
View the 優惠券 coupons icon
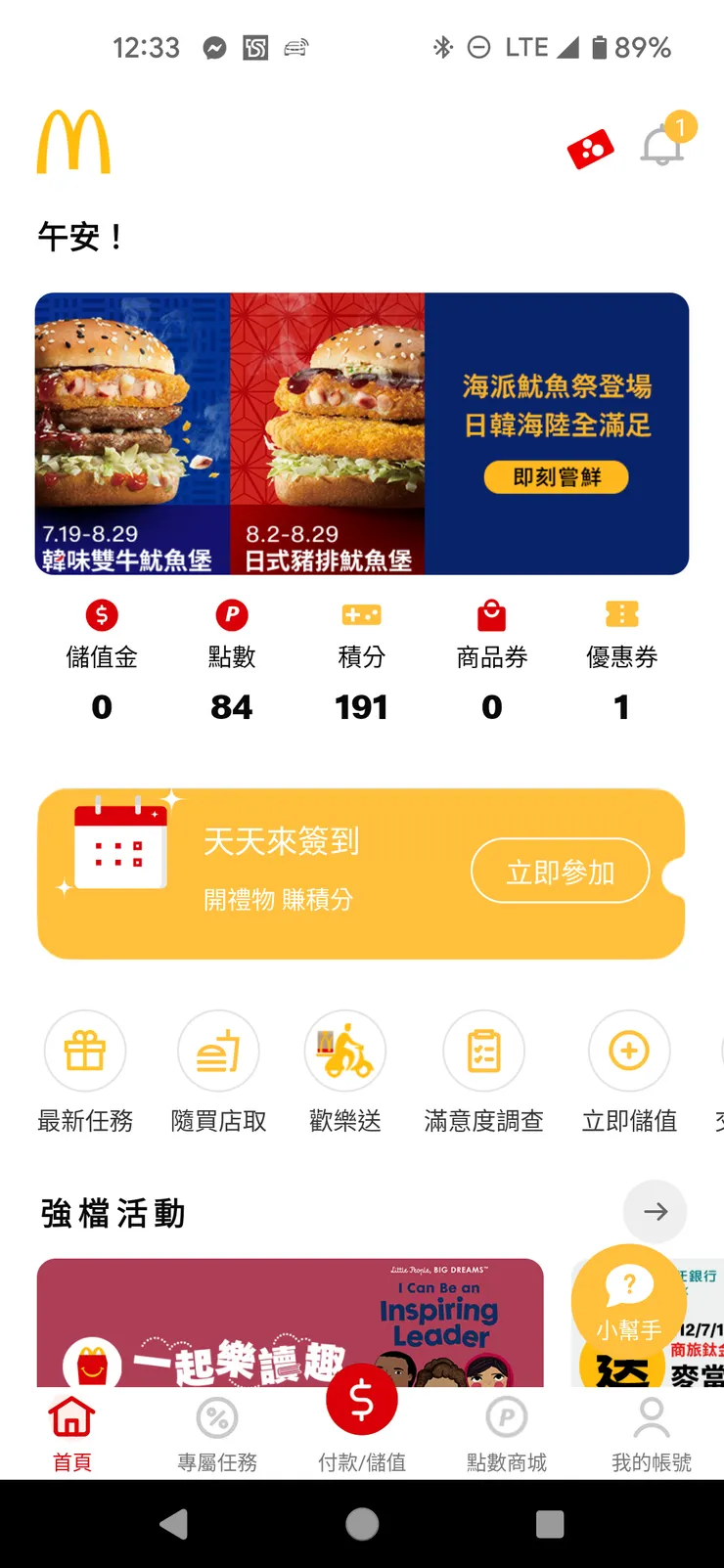point(622,615)
